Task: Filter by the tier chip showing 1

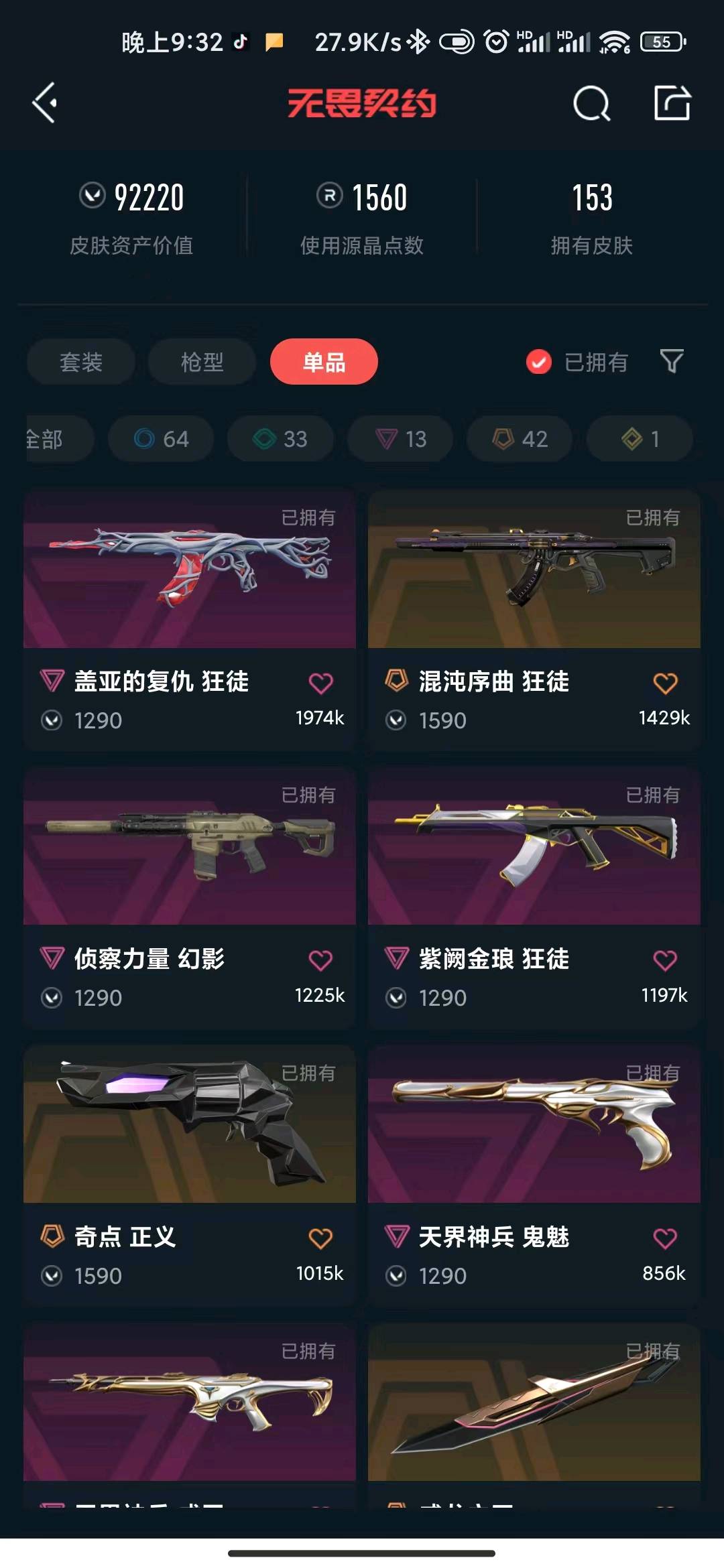Action: [639, 439]
